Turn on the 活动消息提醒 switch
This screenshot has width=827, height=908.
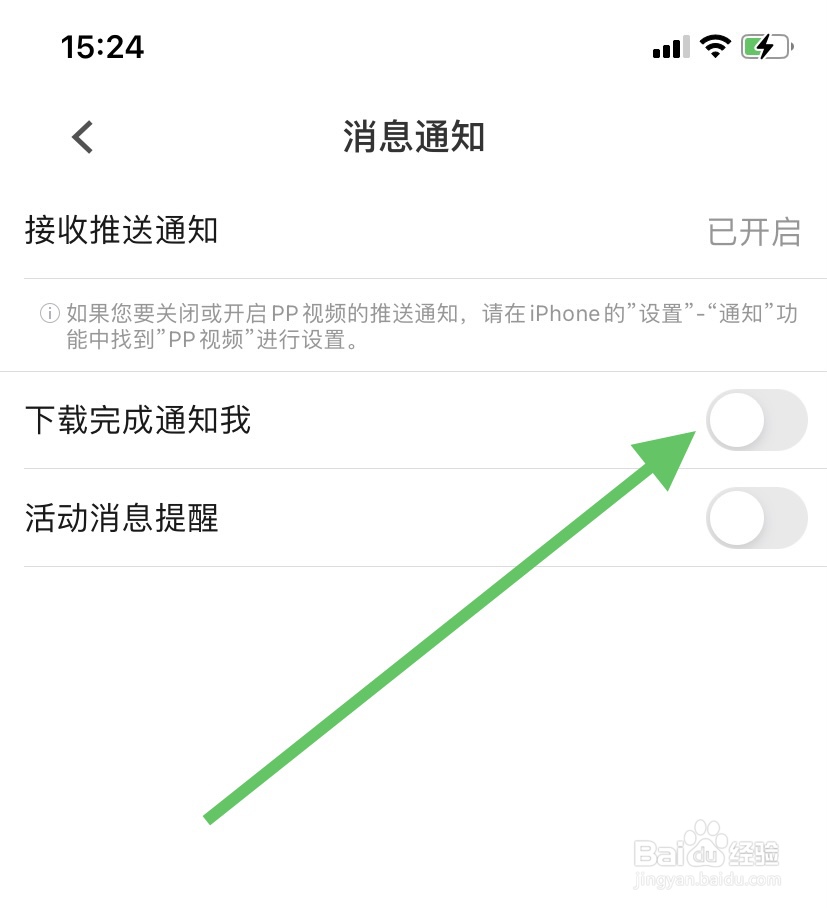pyautogui.click(x=757, y=518)
